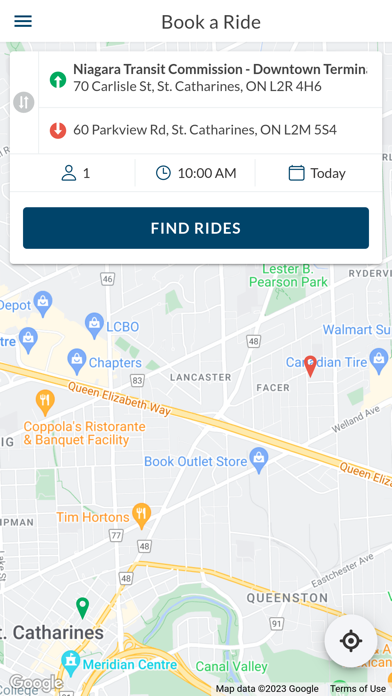Select the green pickup pin on map

(x=82, y=608)
